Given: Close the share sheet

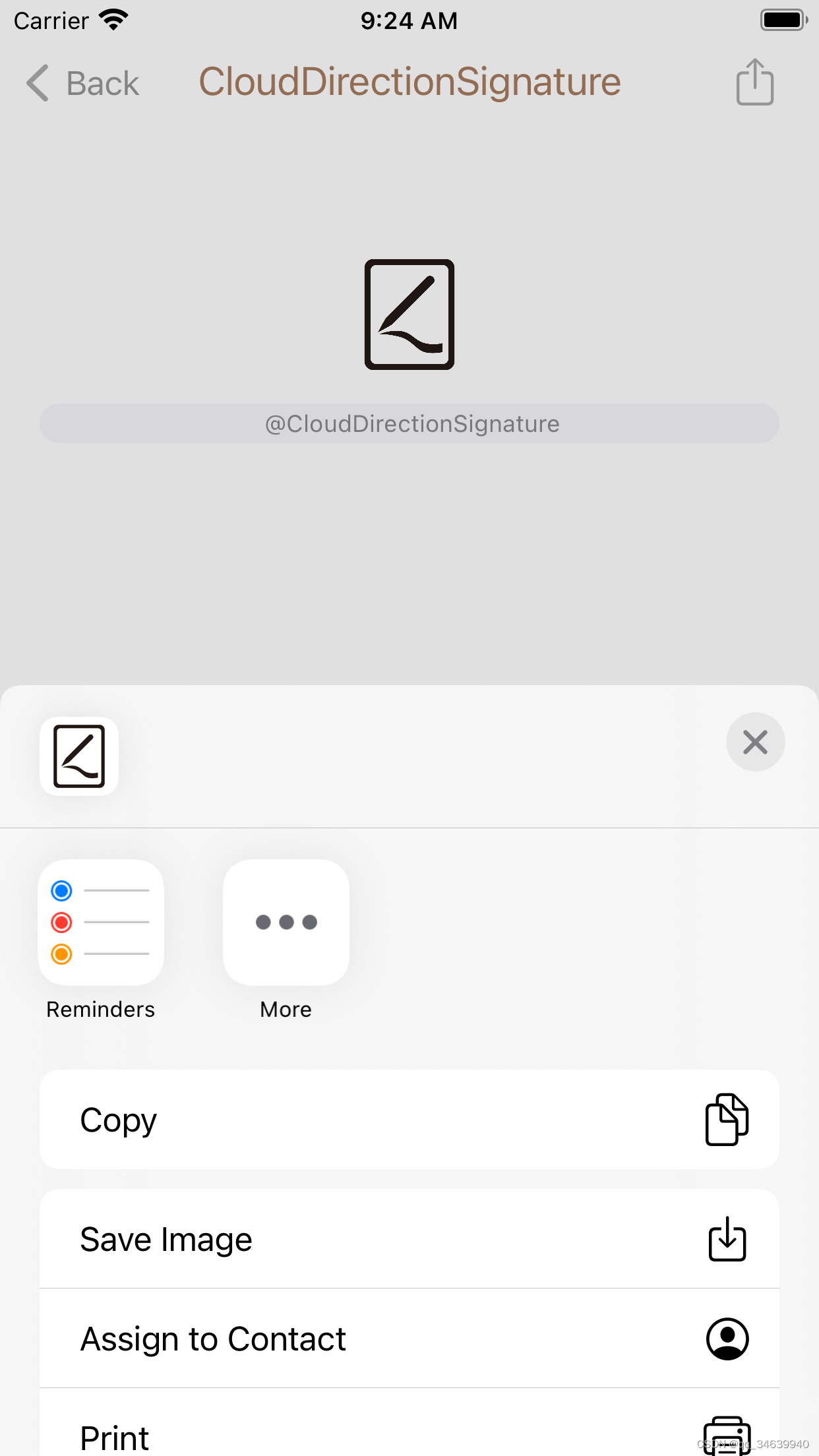Looking at the screenshot, I should click(755, 742).
